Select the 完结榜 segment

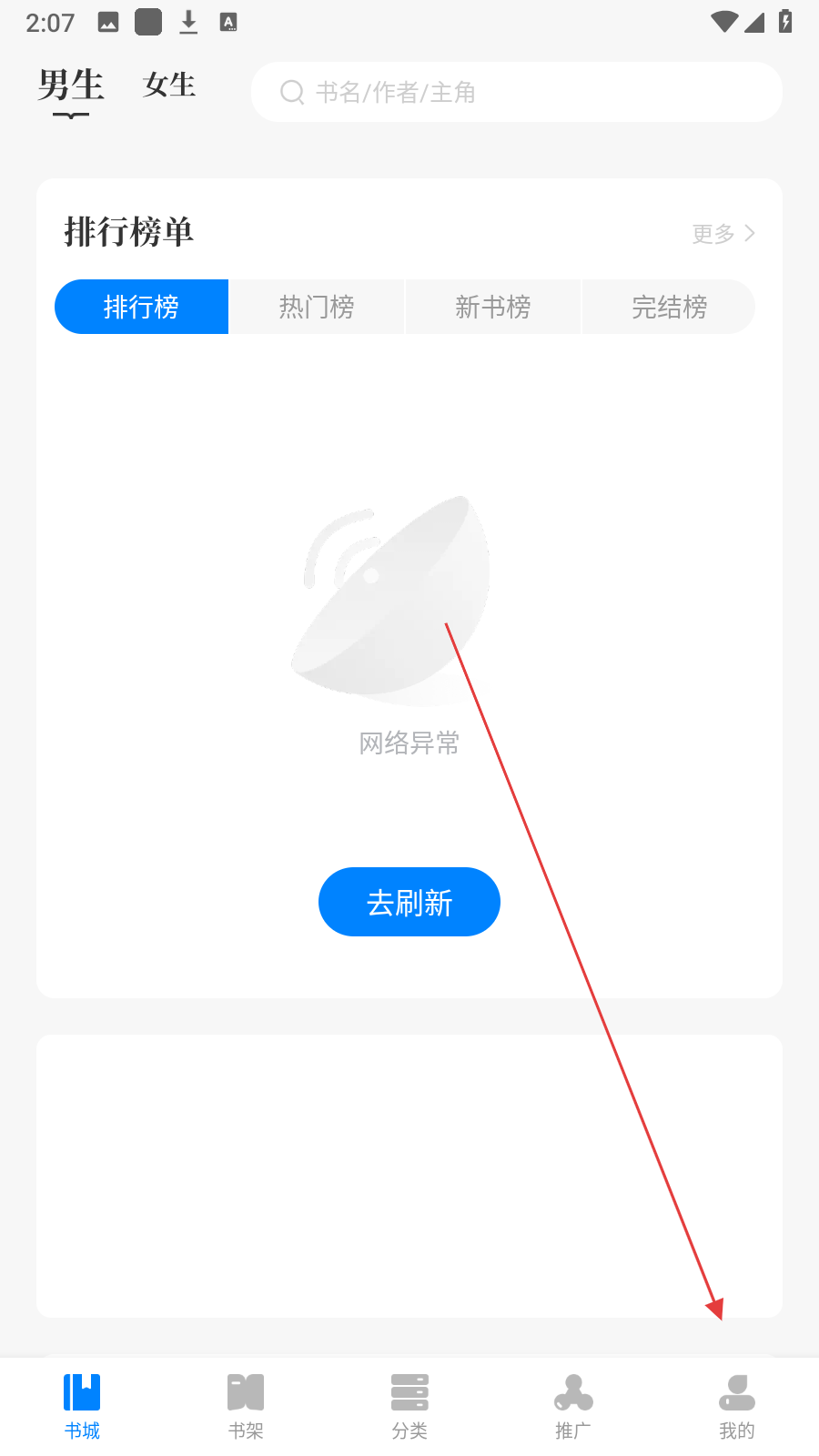click(669, 307)
